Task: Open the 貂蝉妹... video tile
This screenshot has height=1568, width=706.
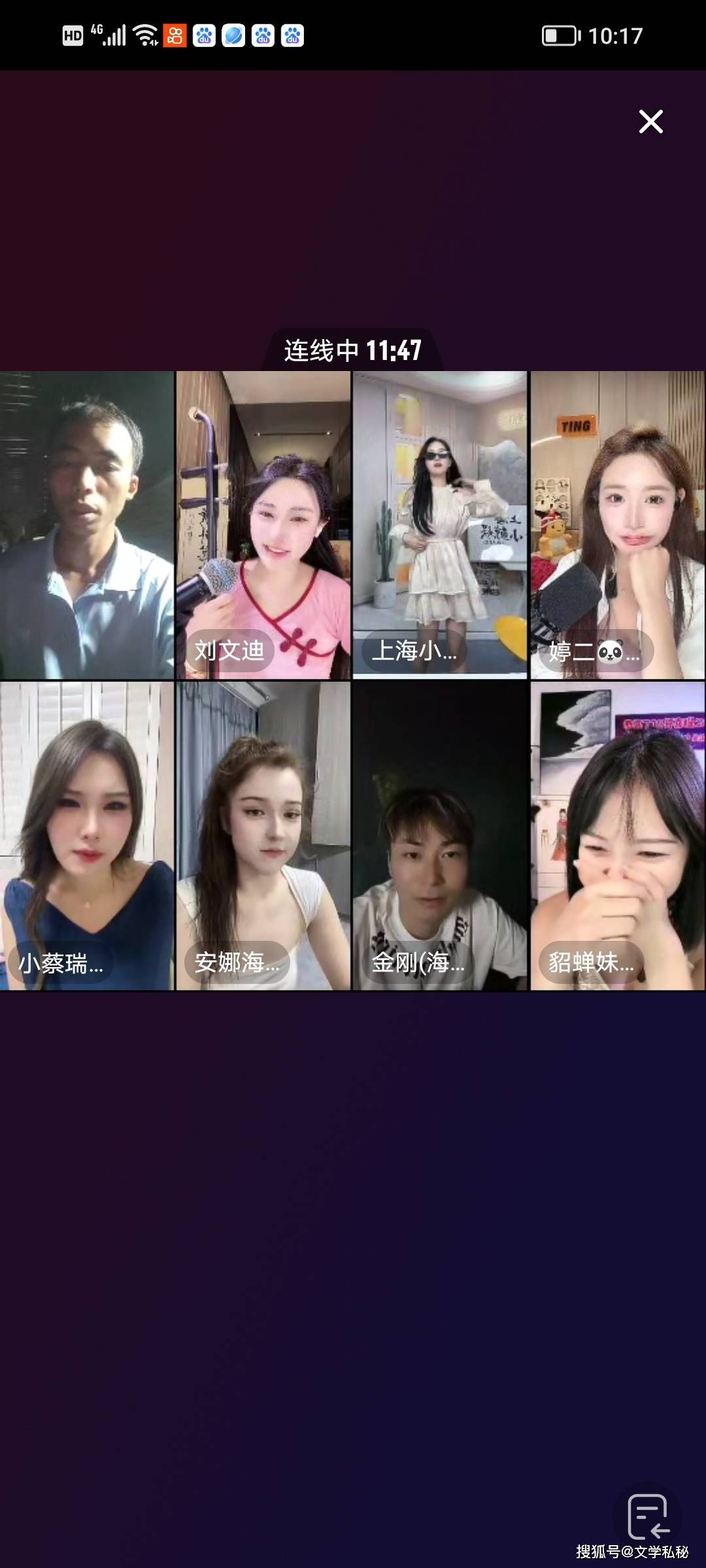Action: coord(617,836)
